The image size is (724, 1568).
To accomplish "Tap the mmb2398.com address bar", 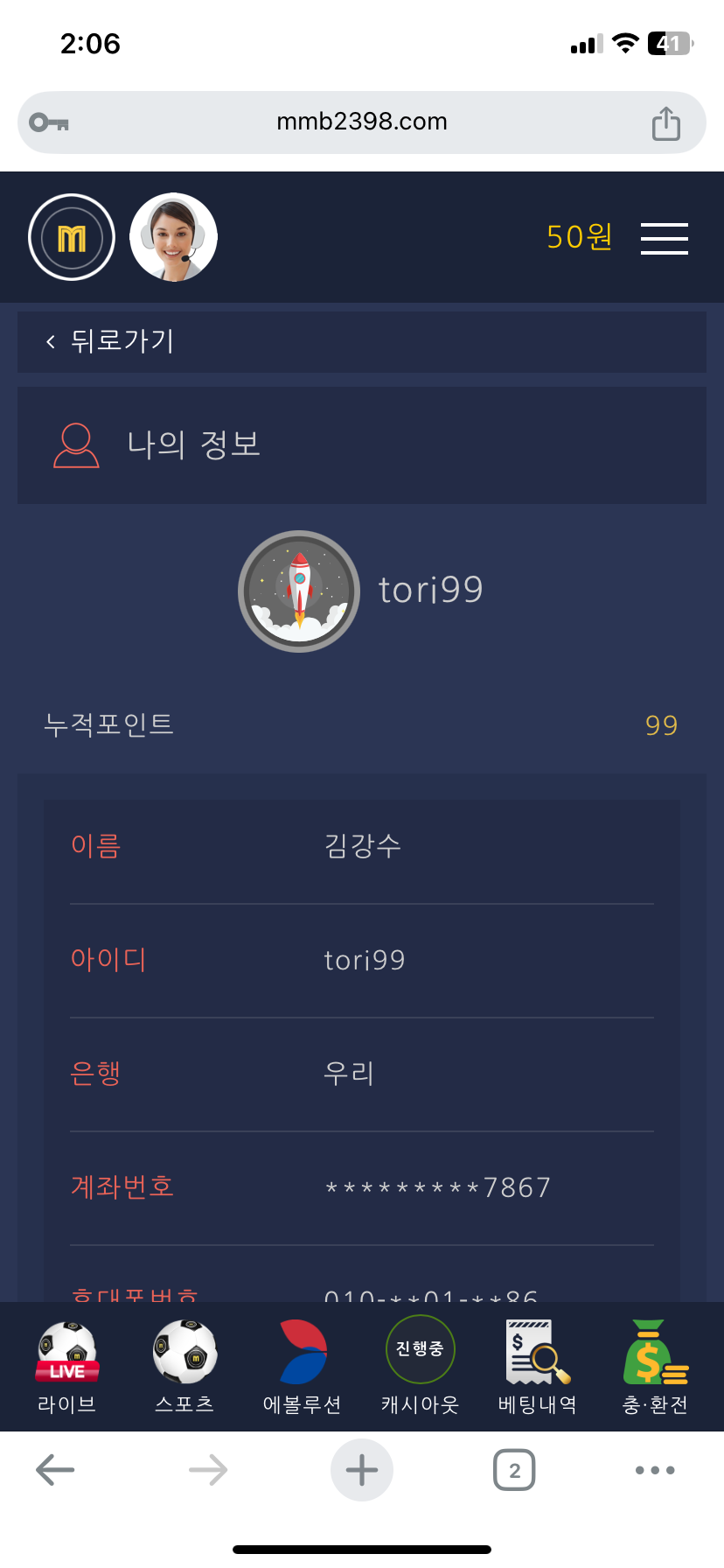I will [361, 122].
